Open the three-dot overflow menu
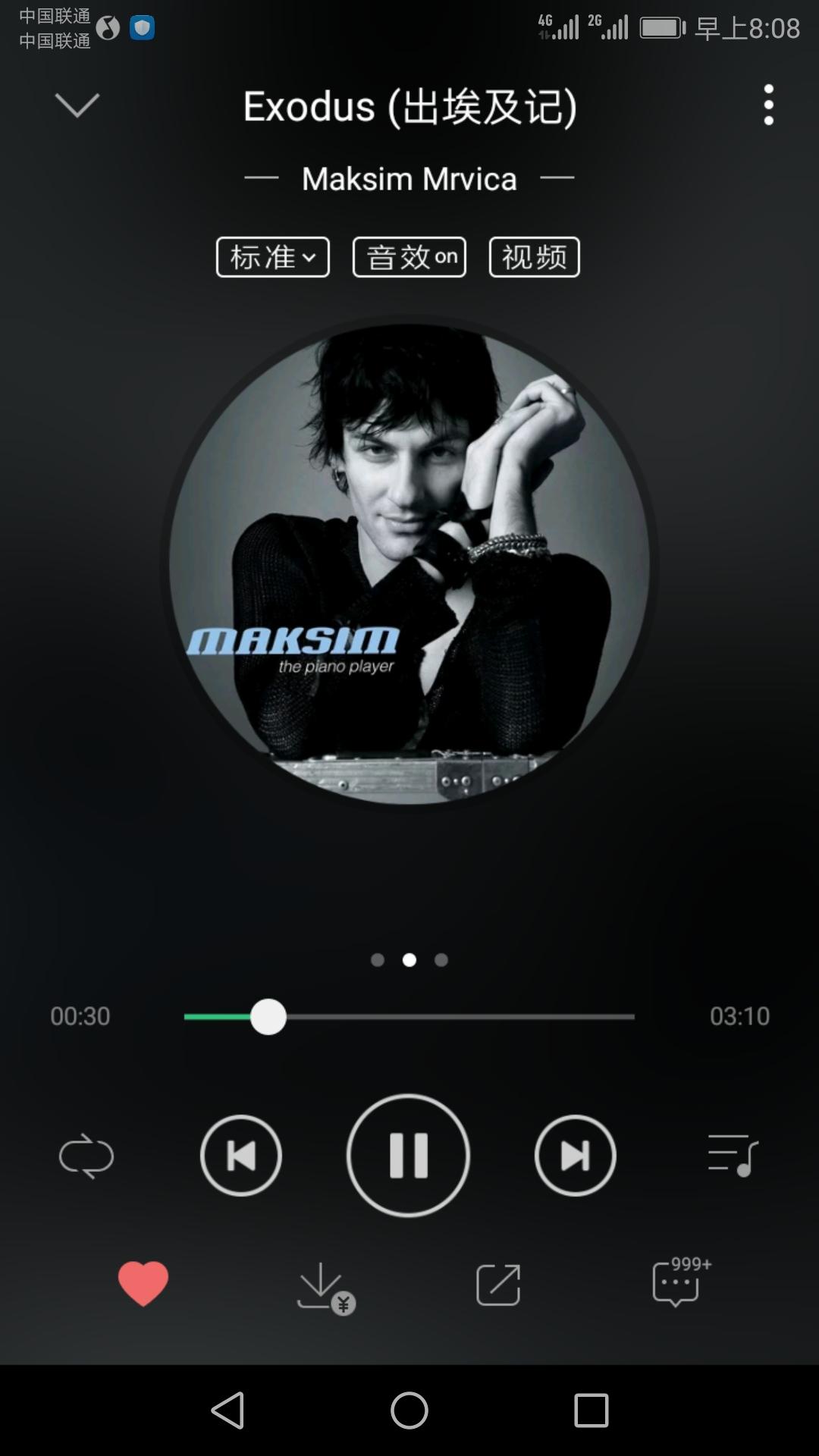 [x=768, y=105]
